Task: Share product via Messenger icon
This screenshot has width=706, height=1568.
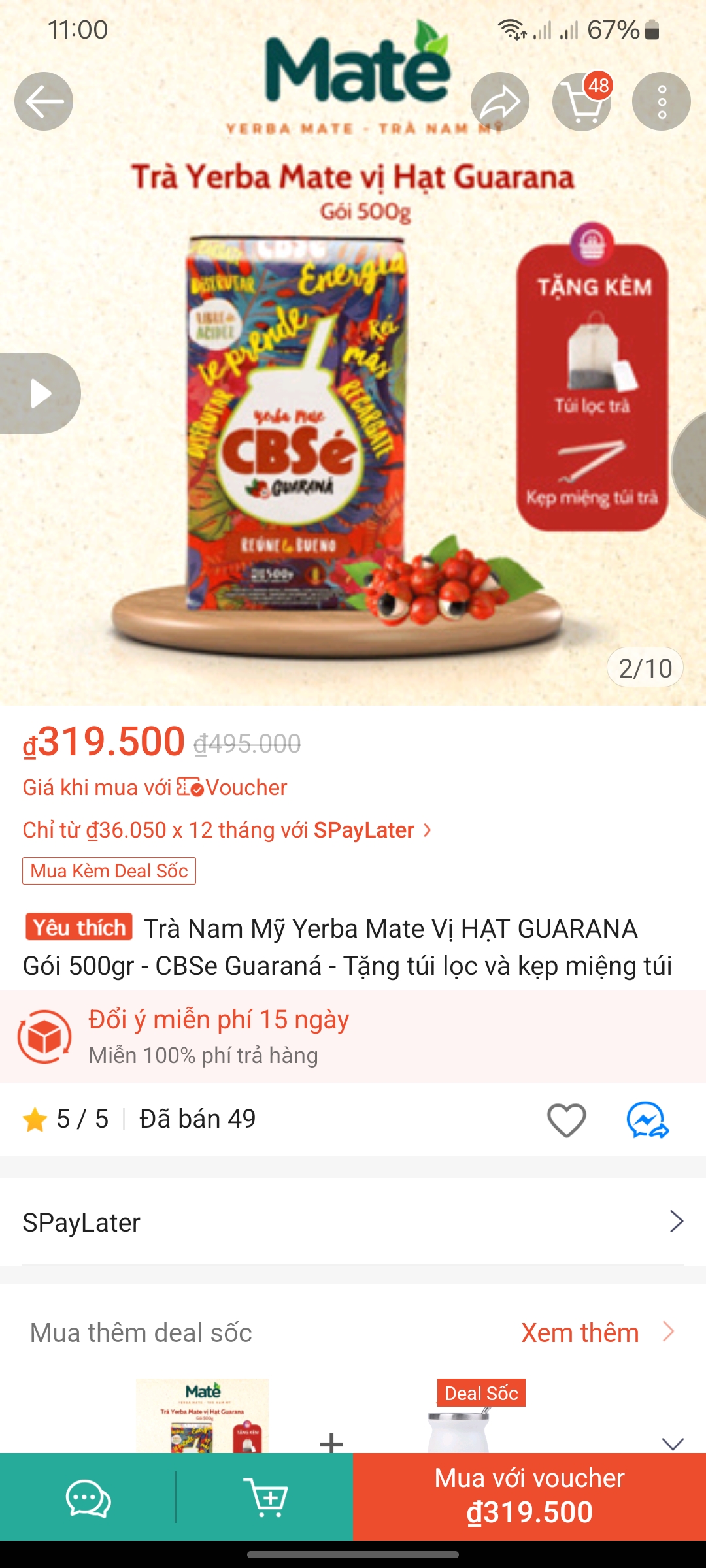Action: pyautogui.click(x=647, y=1120)
